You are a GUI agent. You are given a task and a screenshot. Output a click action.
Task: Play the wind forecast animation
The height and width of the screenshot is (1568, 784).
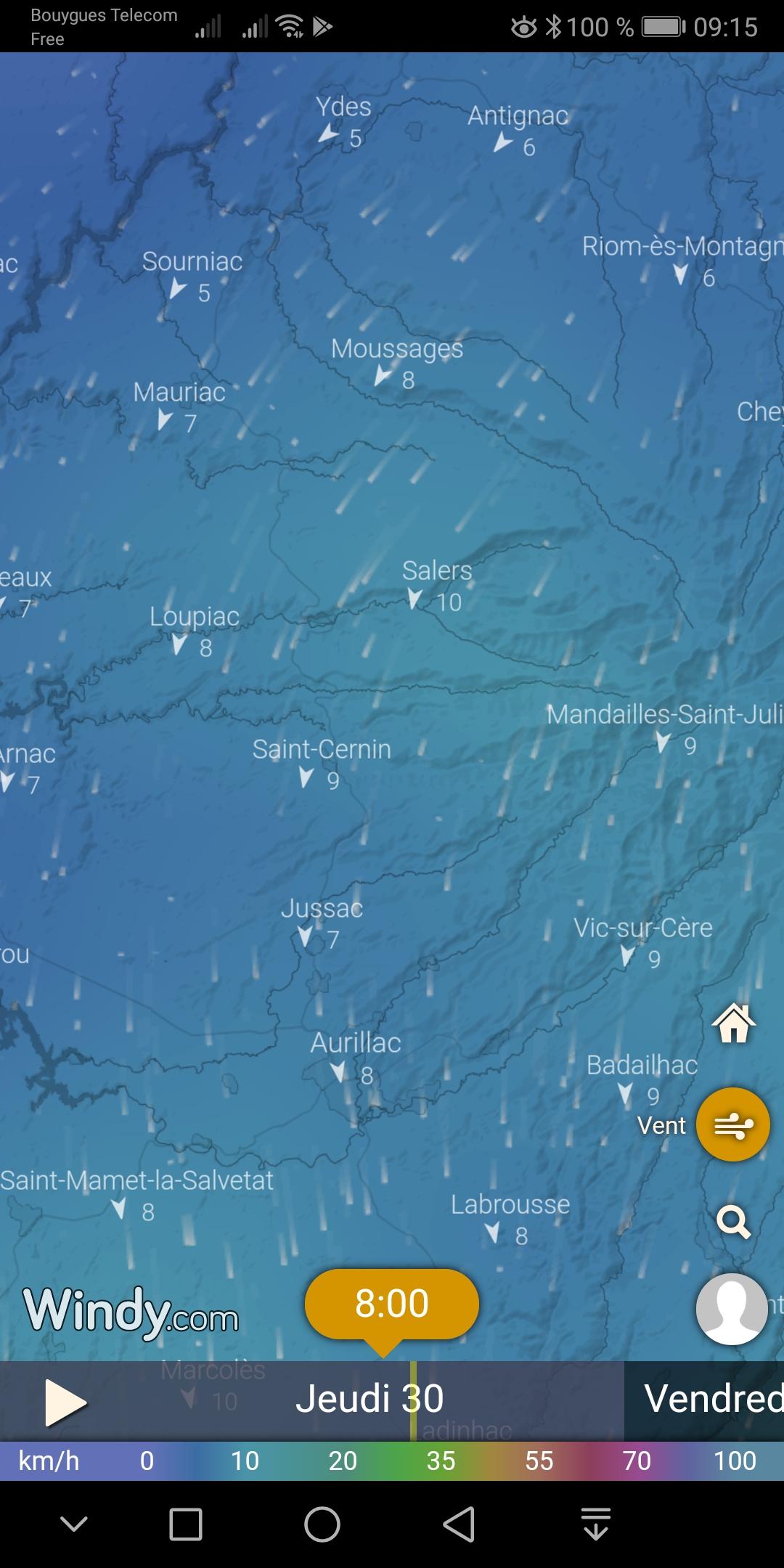coord(65,1403)
